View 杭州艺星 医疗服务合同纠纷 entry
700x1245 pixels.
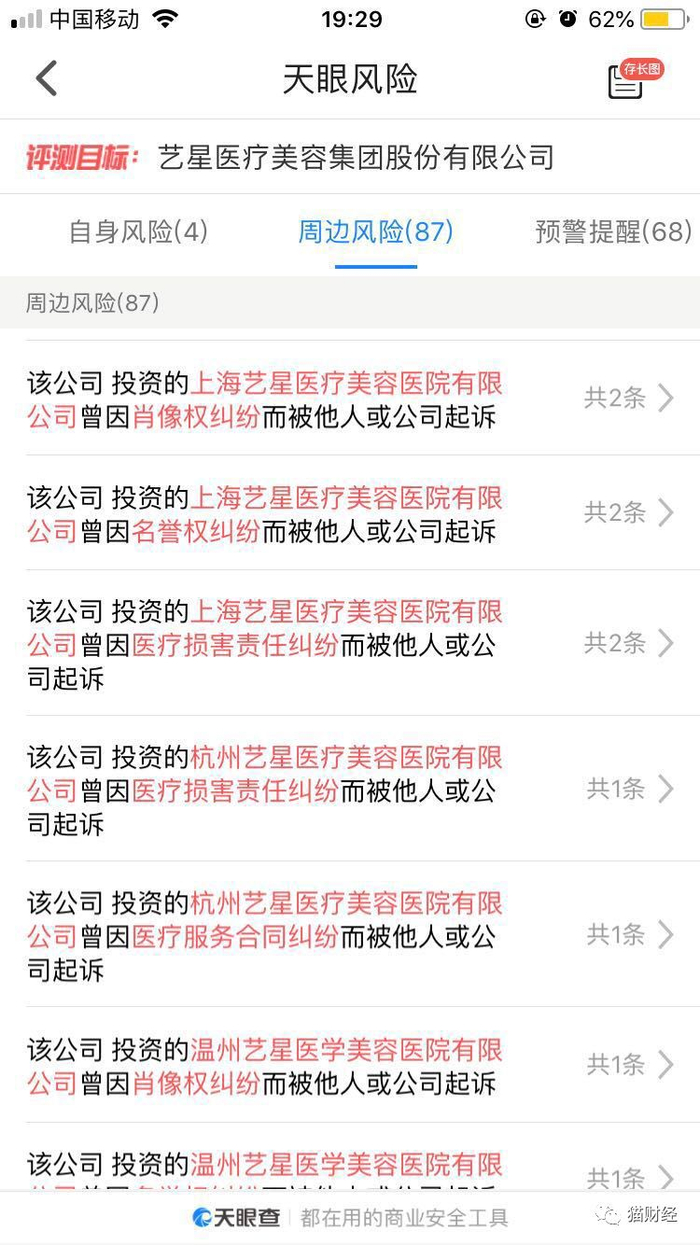(x=350, y=934)
